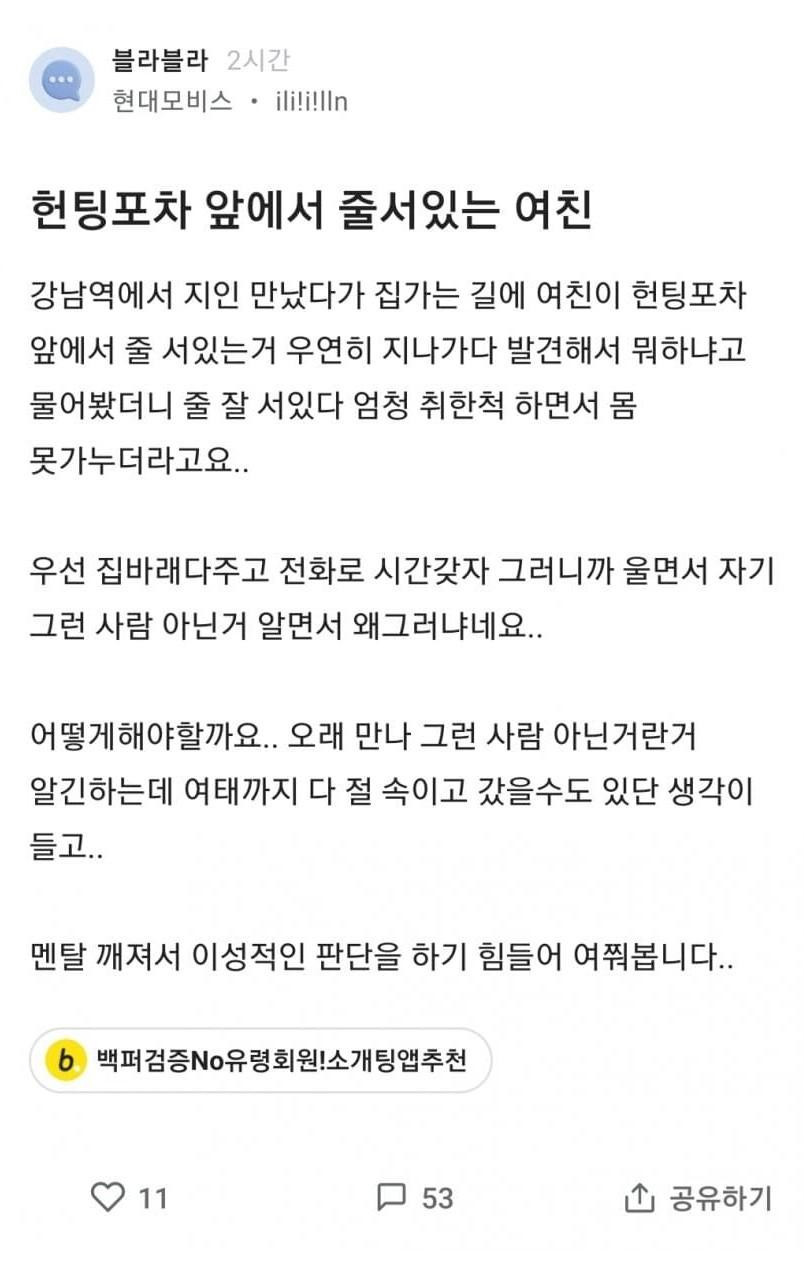Open the comments on this post
Screen dimensions: 804x1283
pos(391,1197)
